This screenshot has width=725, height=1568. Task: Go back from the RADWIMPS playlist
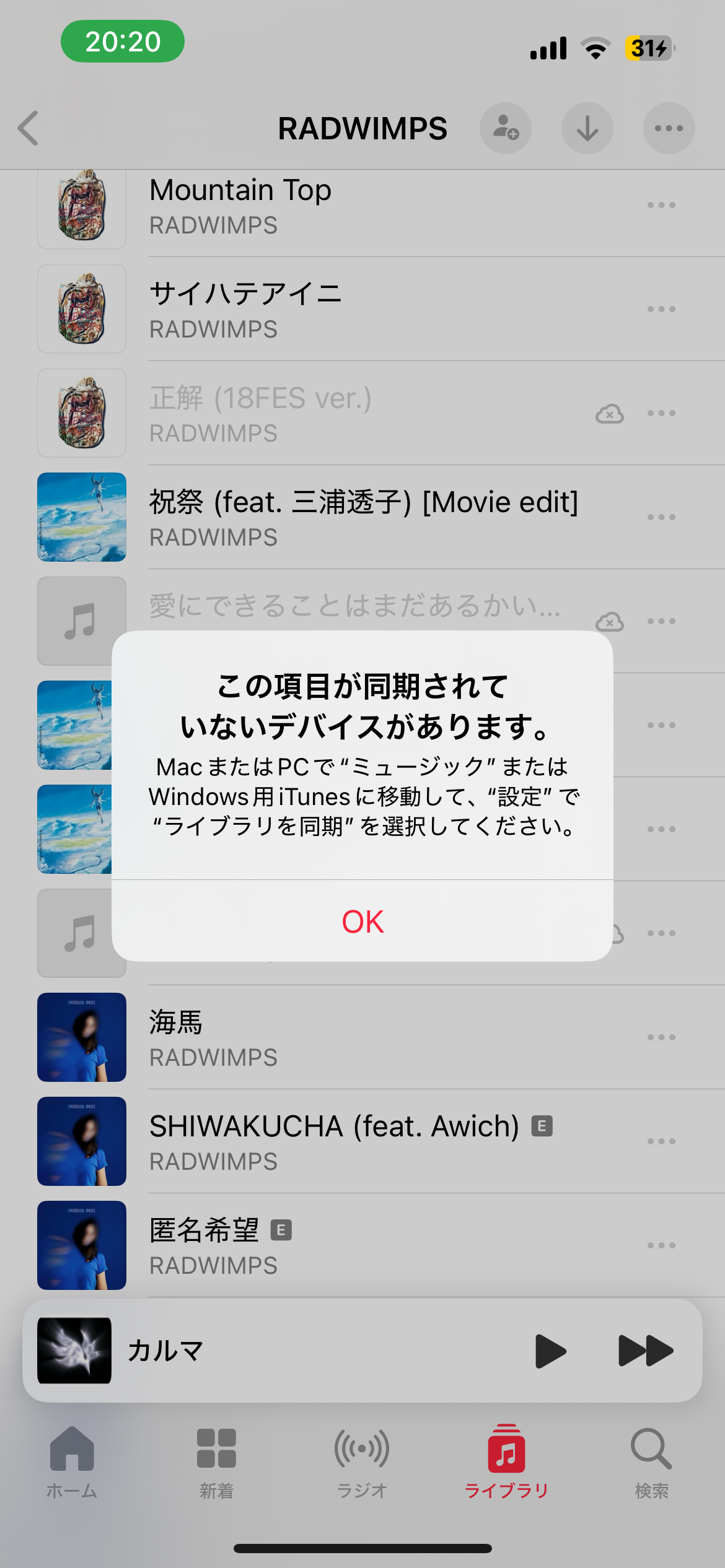pos(29,128)
